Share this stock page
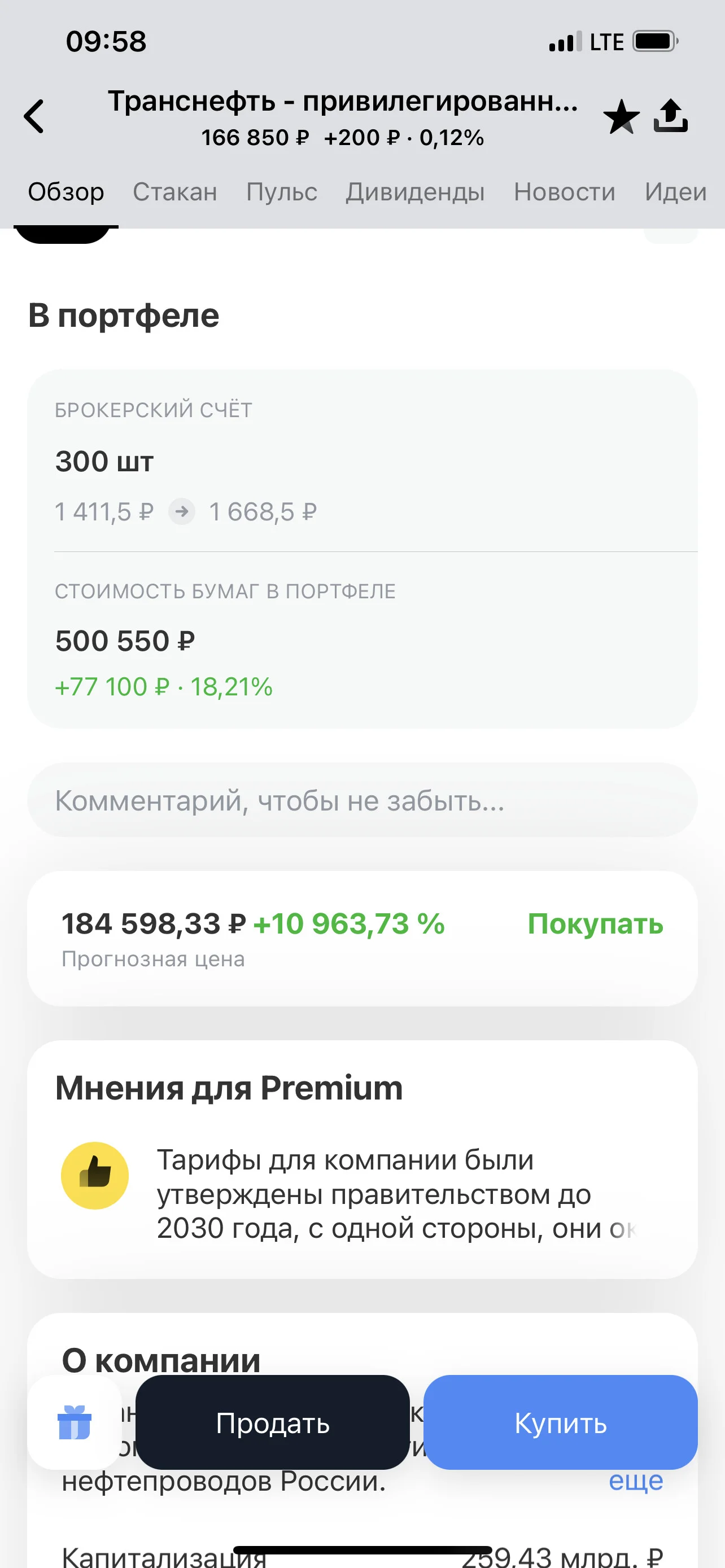Image resolution: width=725 pixels, height=1568 pixels. 670,116
